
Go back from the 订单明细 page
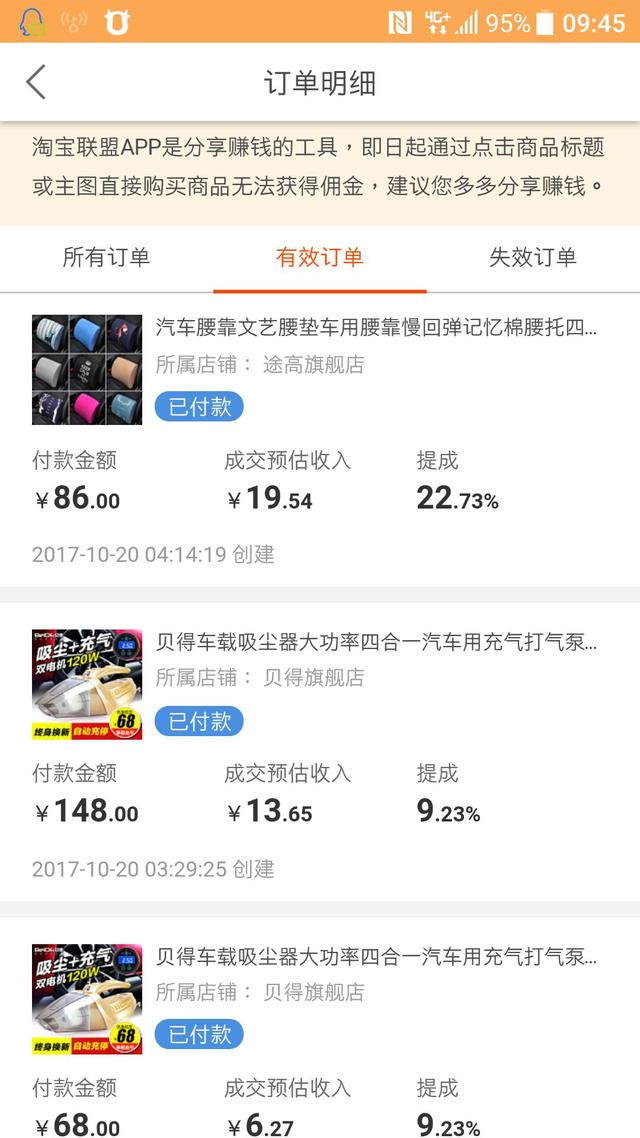point(36,82)
